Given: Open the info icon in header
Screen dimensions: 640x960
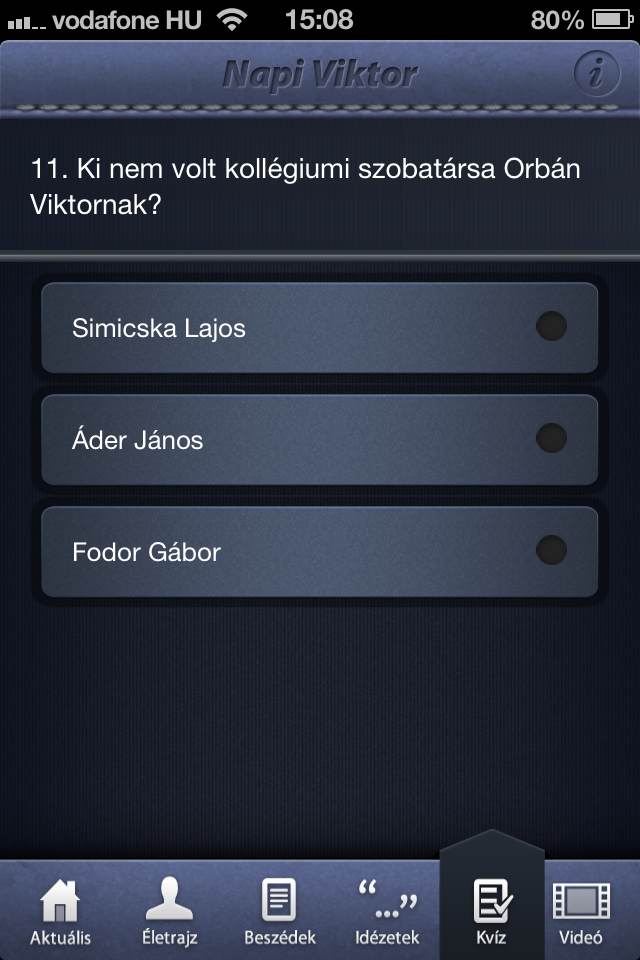Looking at the screenshot, I should (597, 75).
